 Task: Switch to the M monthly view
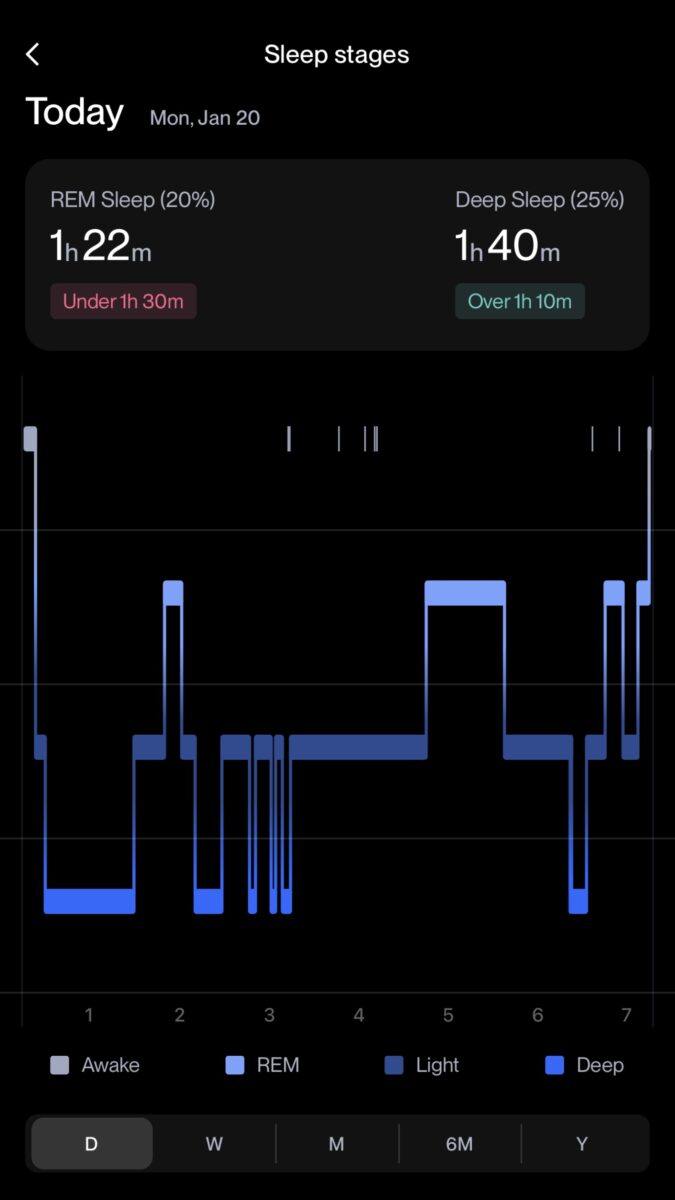337,1143
